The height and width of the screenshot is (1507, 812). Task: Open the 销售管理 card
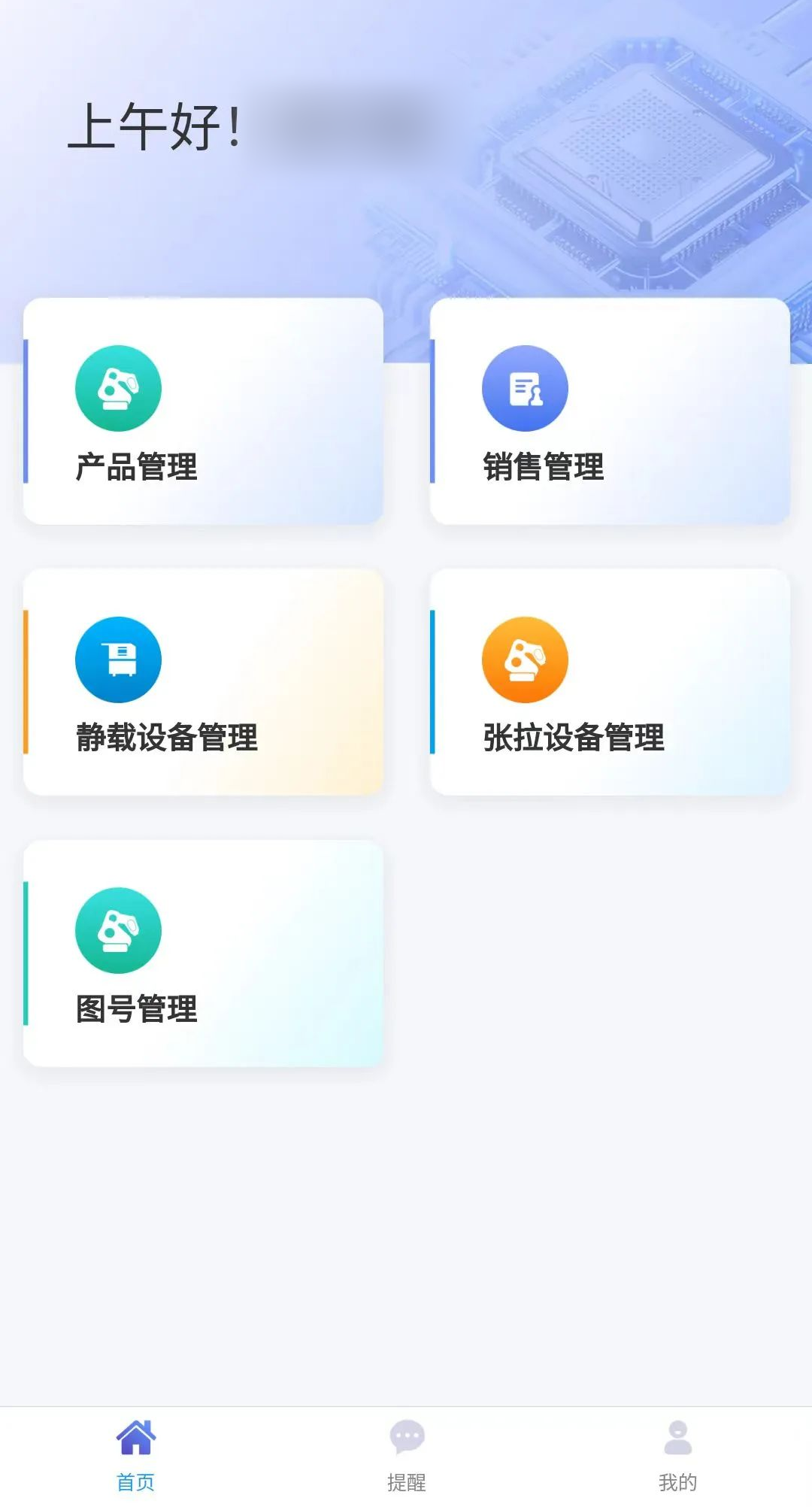609,411
